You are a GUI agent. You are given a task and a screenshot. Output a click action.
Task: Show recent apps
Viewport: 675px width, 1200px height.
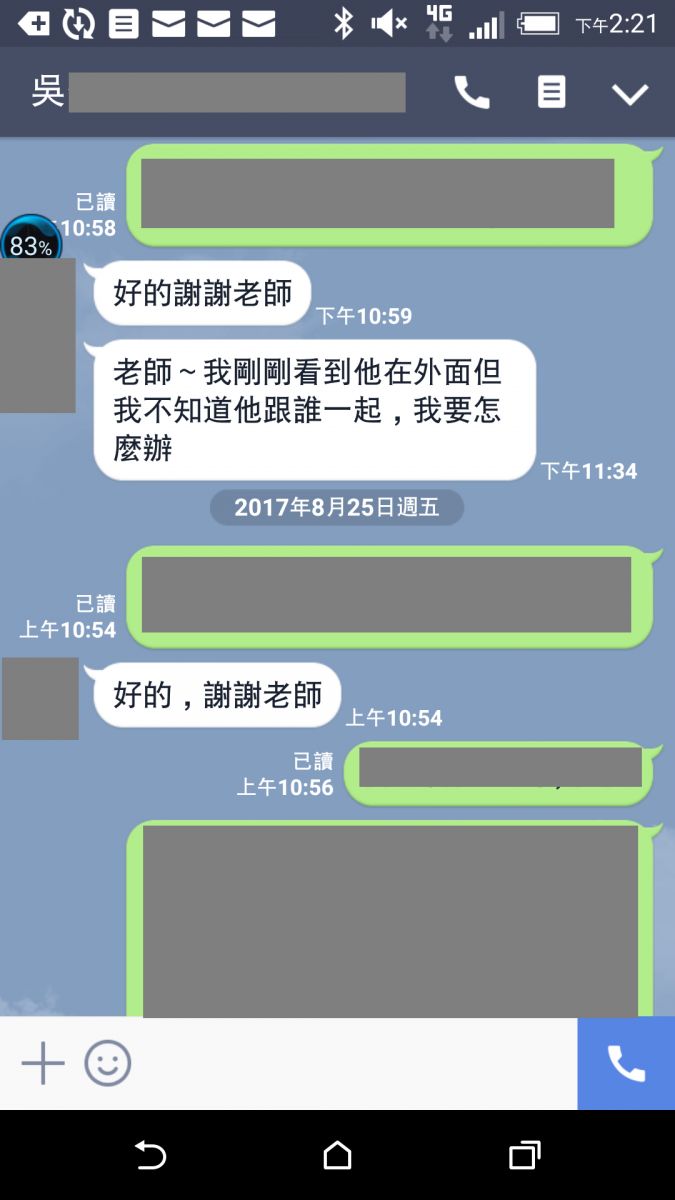click(x=524, y=1156)
